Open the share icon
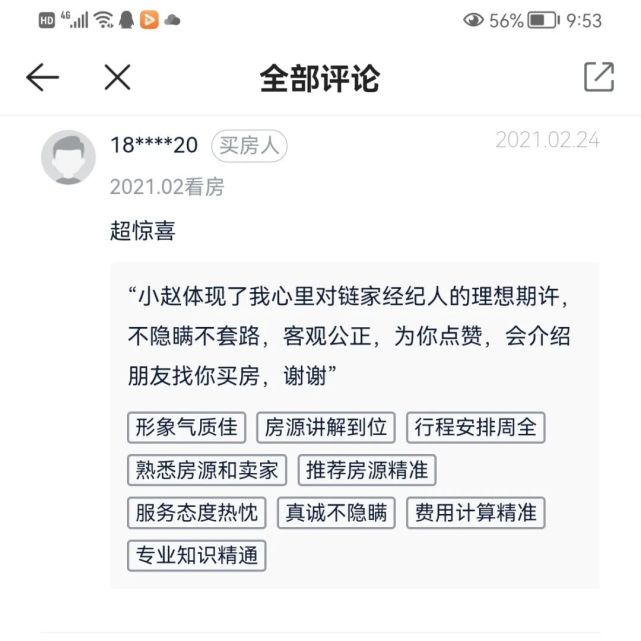Screen dimensions: 641x641 pyautogui.click(x=598, y=78)
